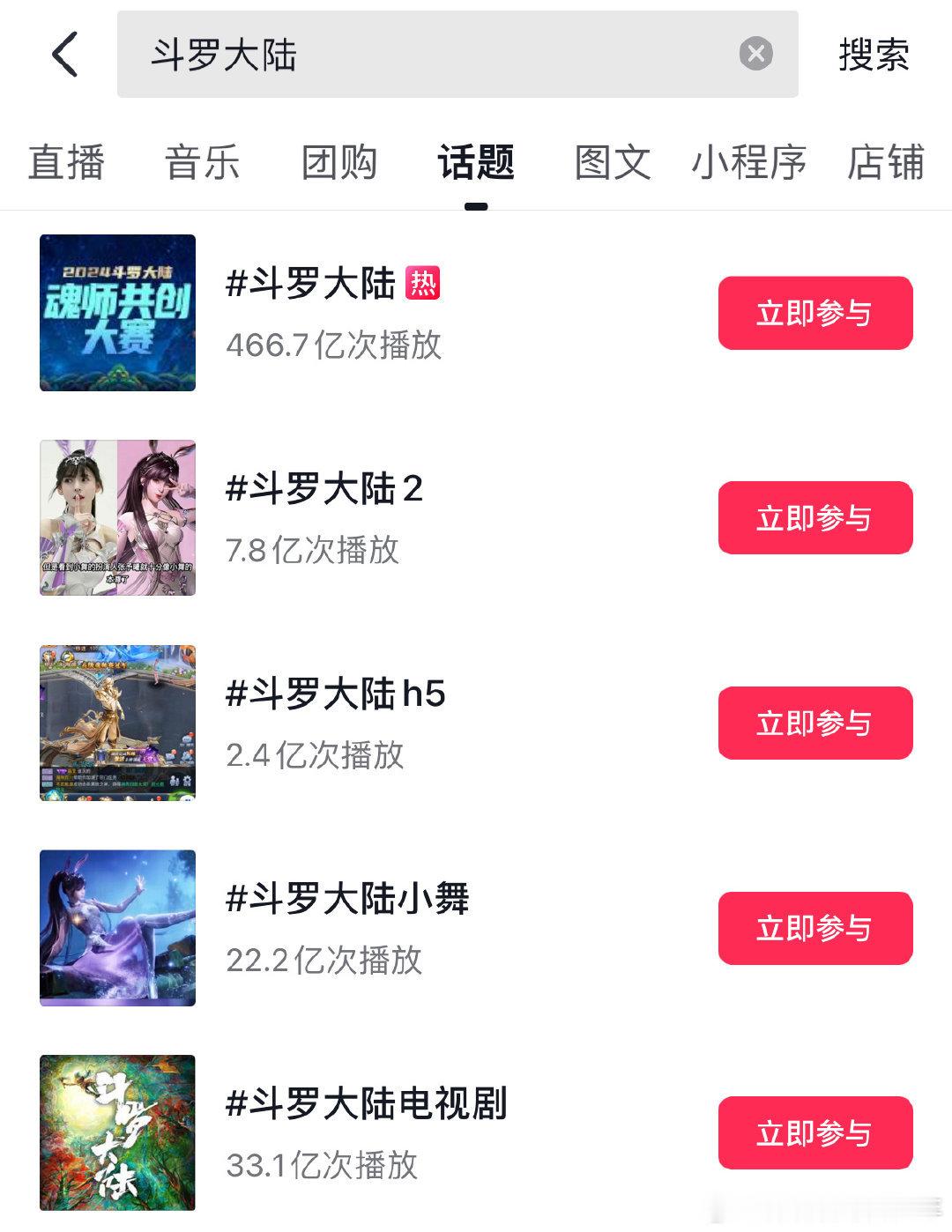Screen dimensions: 952x1232
Task: Open the #斗罗大陆2 topic
Action: tap(324, 489)
